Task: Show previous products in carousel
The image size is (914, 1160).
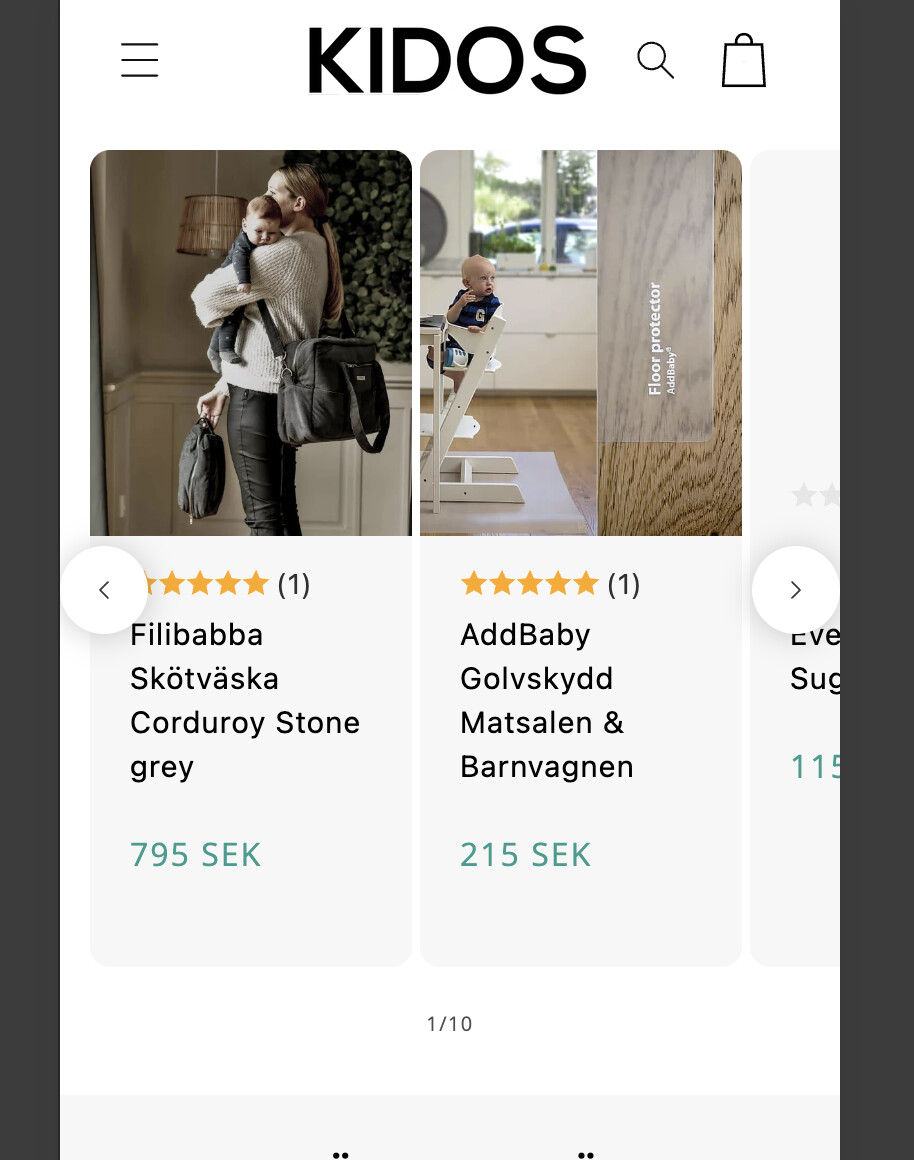Action: tap(104, 590)
